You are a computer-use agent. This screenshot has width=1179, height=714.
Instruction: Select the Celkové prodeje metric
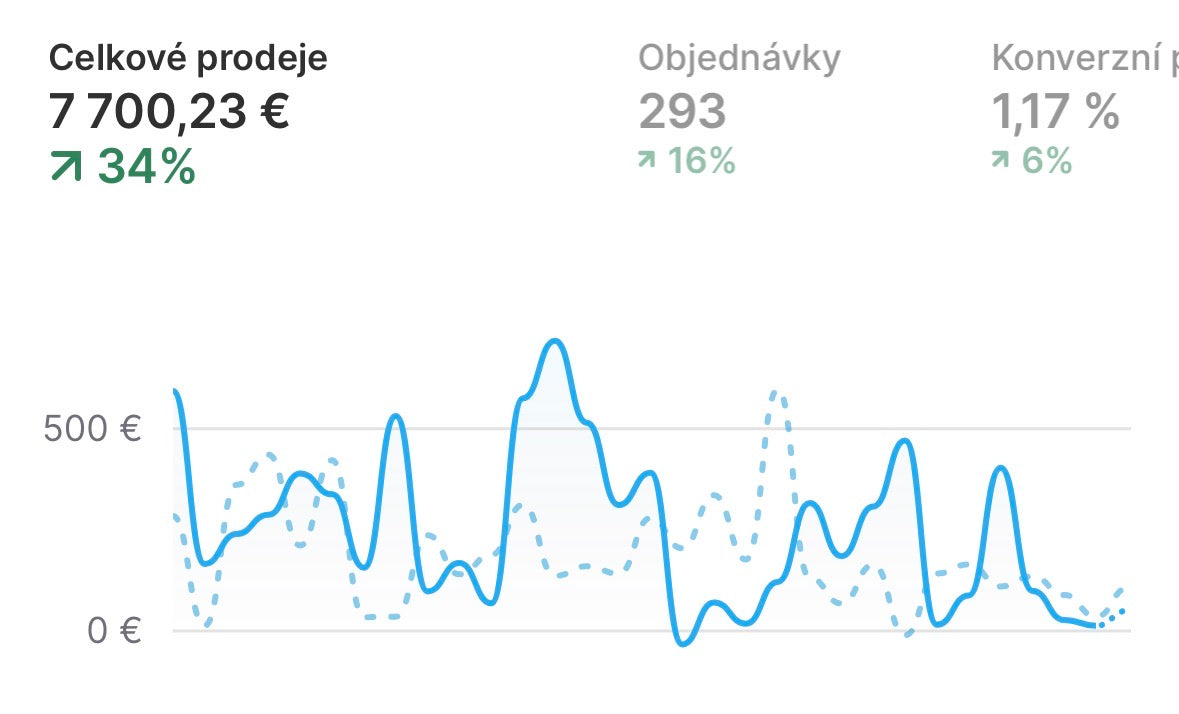pyautogui.click(x=188, y=112)
